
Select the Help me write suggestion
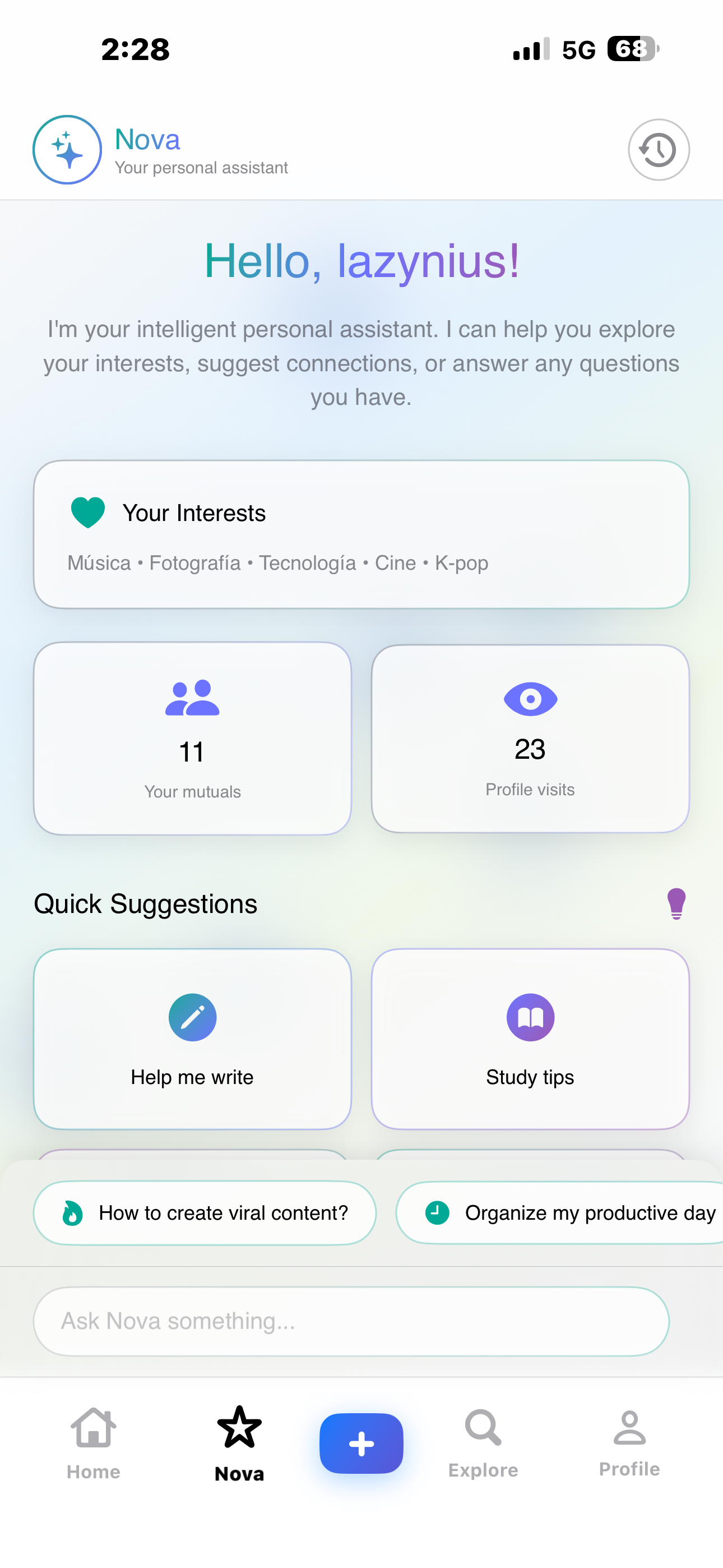[x=192, y=1039]
